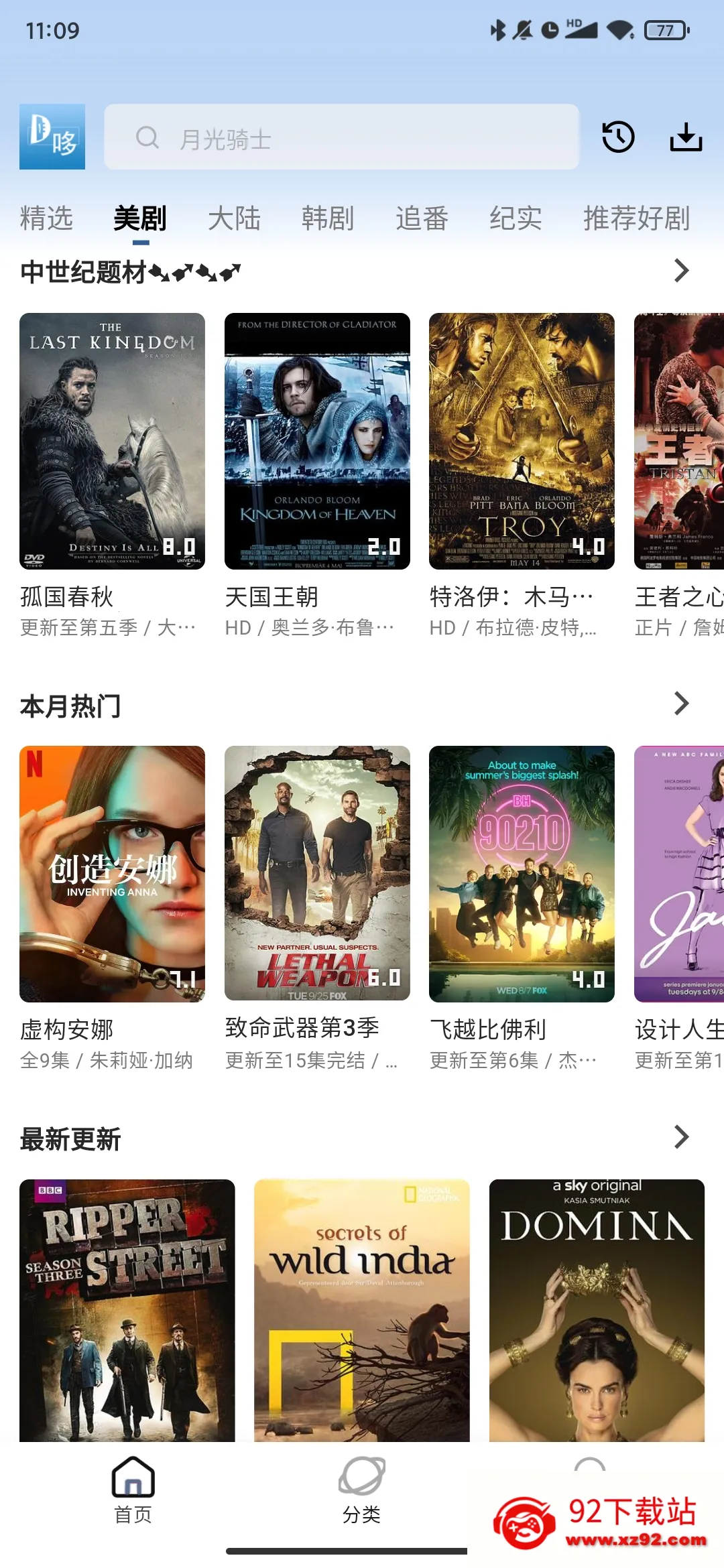This screenshot has width=724, height=1568.
Task: Switch to the 推荐好剧 tab
Action: coord(636,218)
